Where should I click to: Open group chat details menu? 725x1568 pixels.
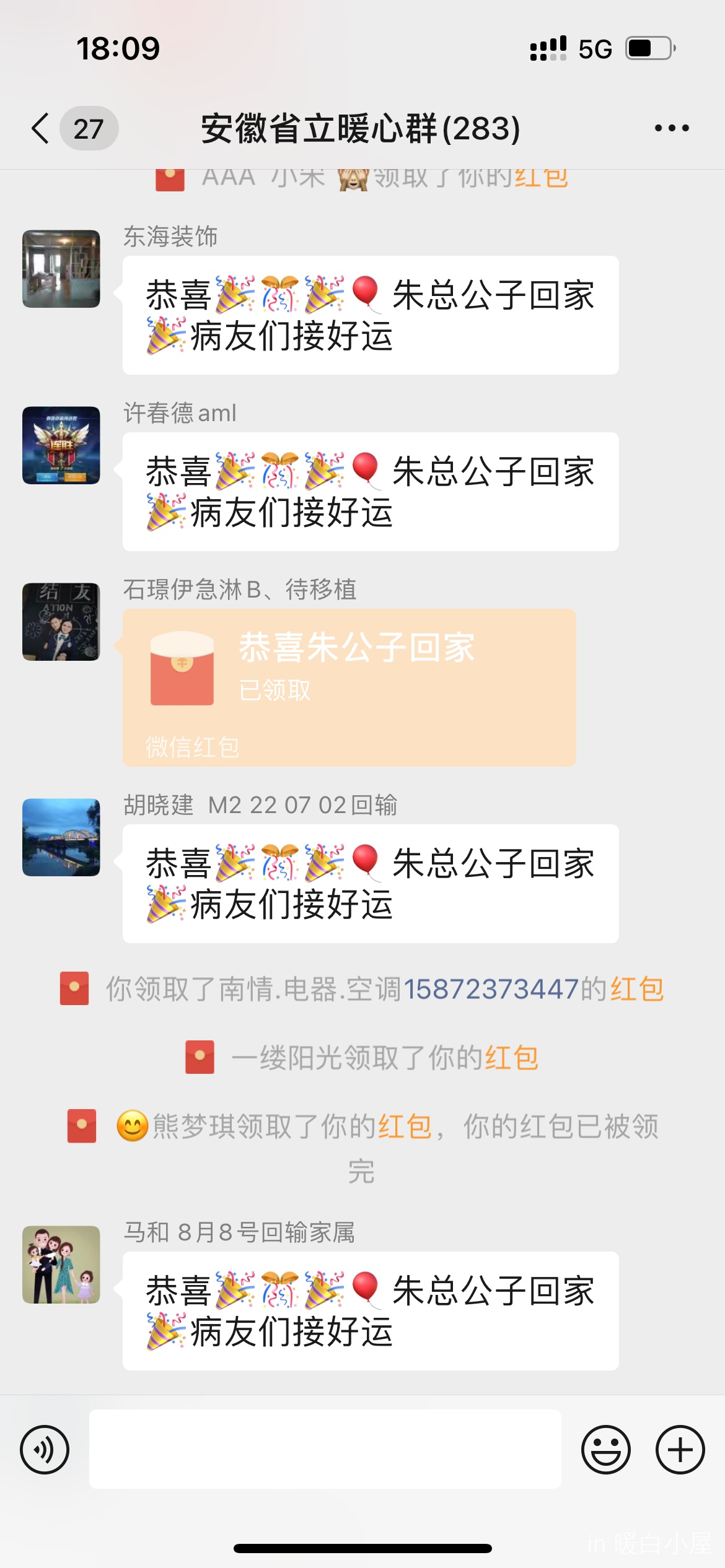(x=671, y=128)
